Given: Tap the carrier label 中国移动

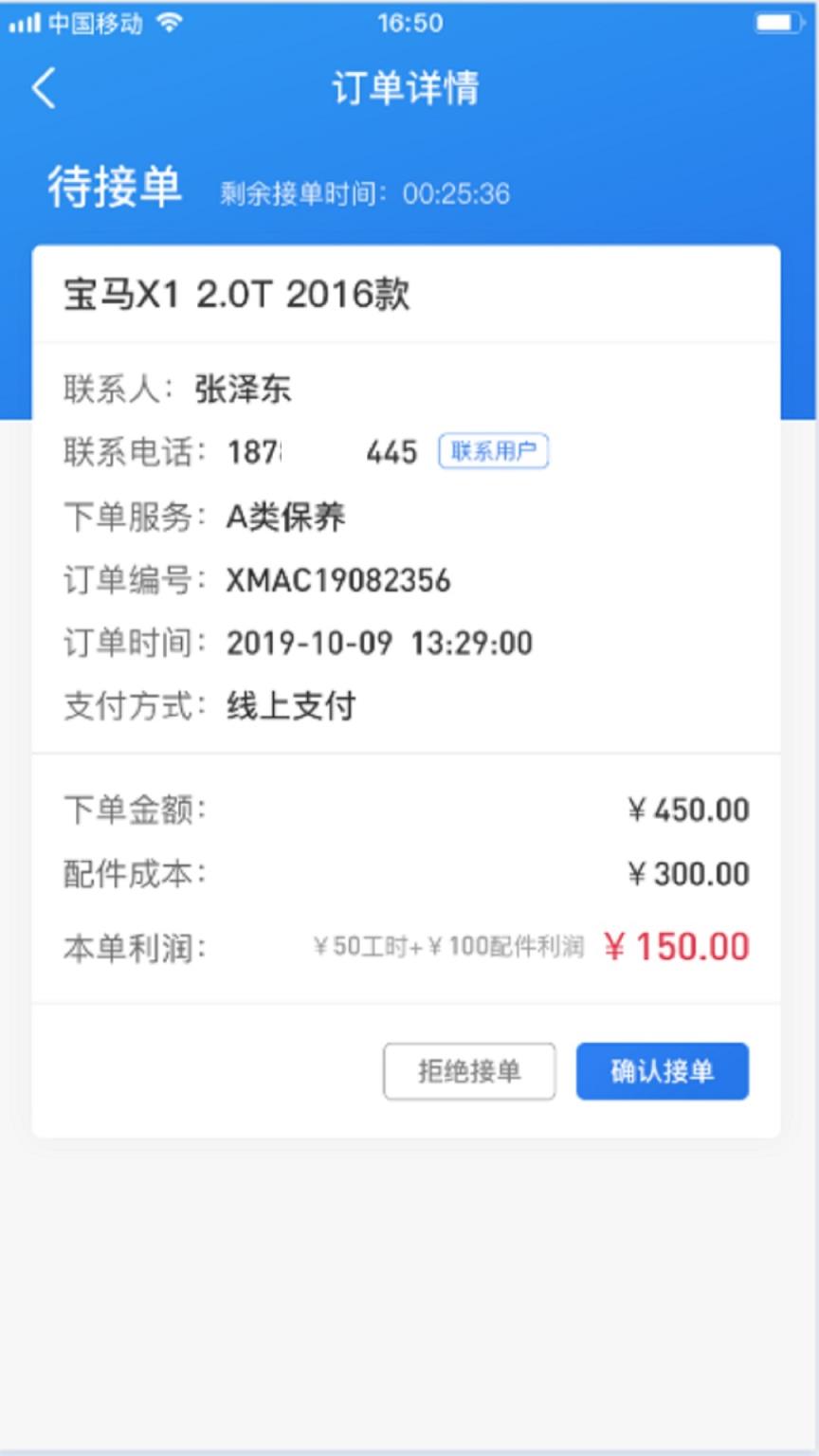Looking at the screenshot, I should click(x=93, y=23).
